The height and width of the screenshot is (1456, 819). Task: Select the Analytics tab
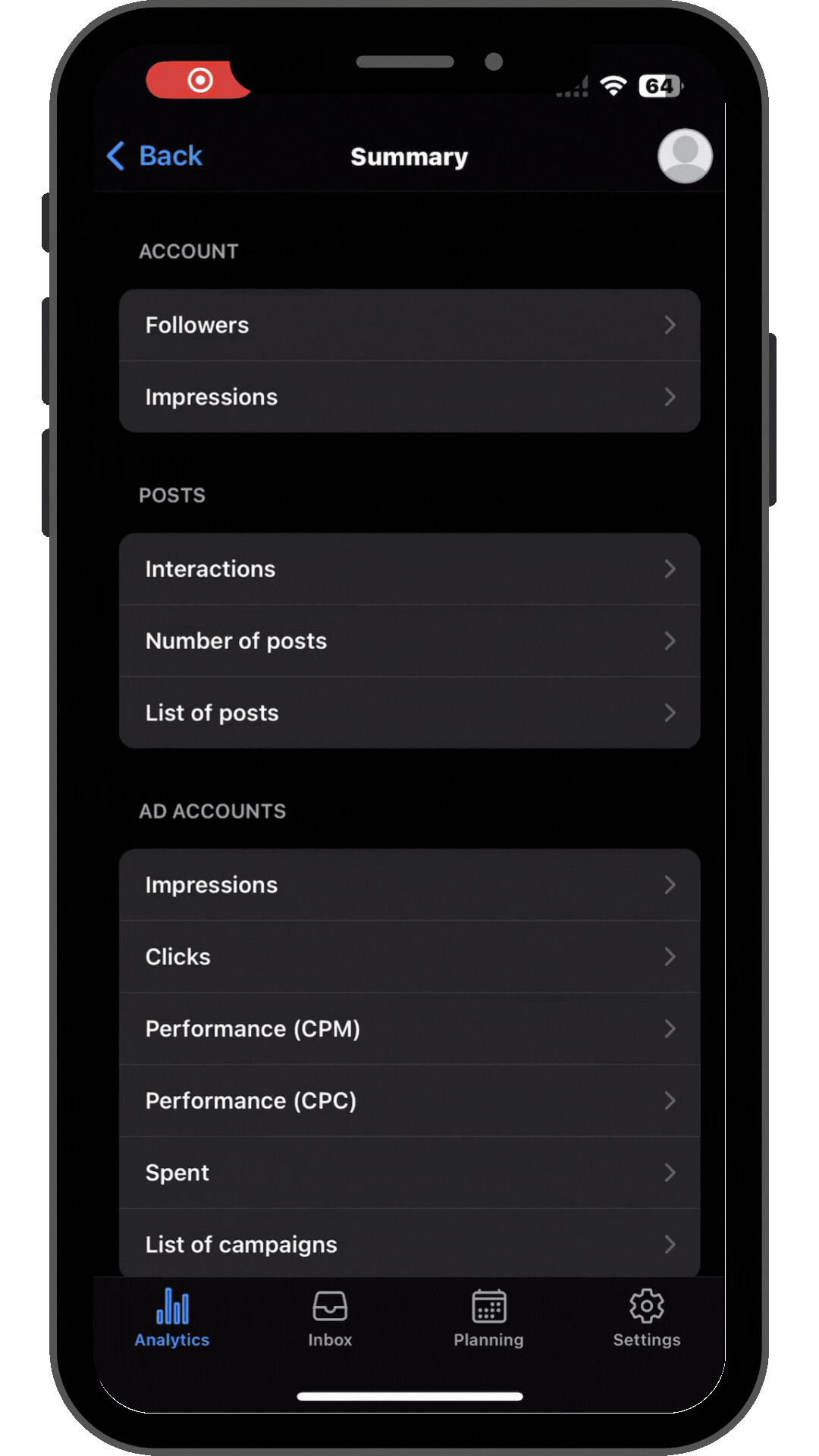click(x=172, y=1319)
